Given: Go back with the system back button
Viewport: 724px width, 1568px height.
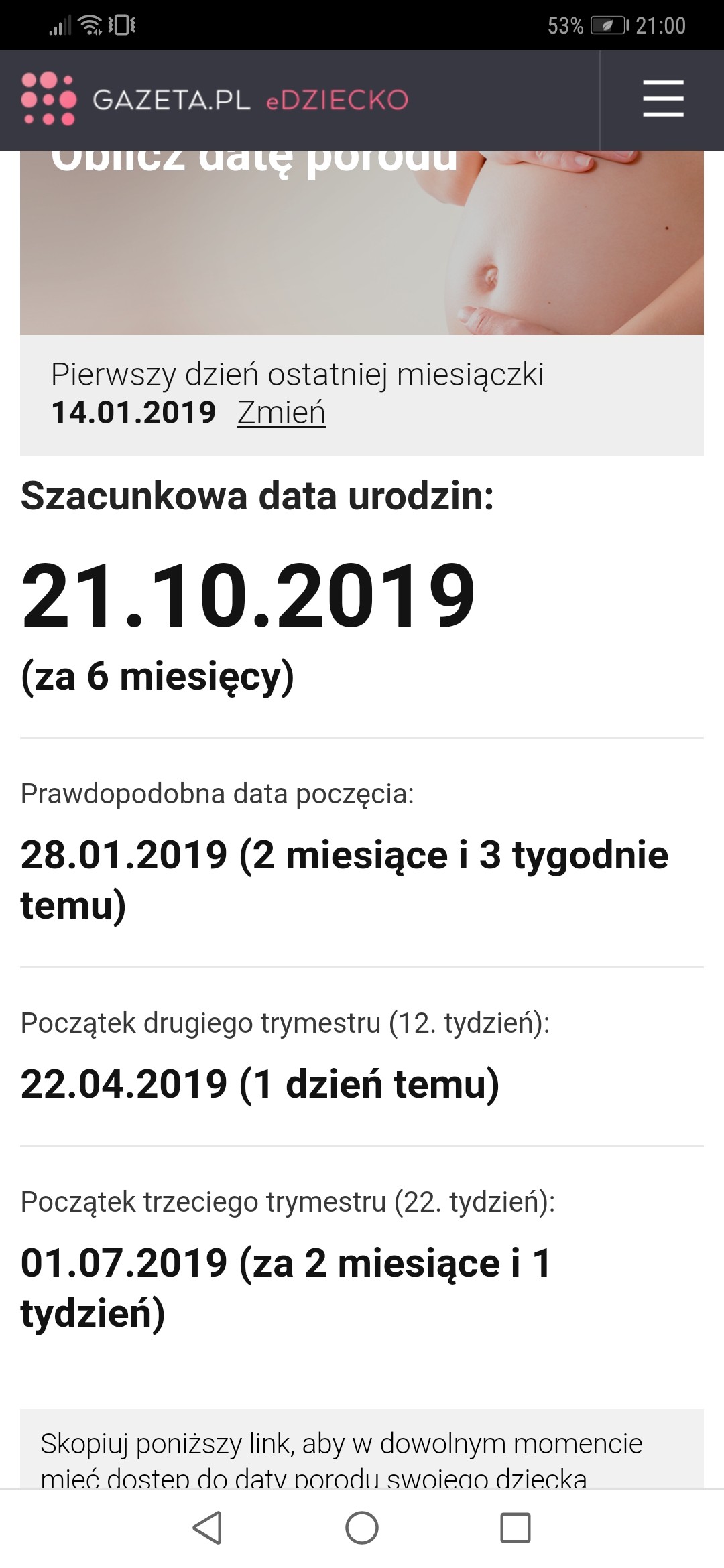Looking at the screenshot, I should point(207,1528).
